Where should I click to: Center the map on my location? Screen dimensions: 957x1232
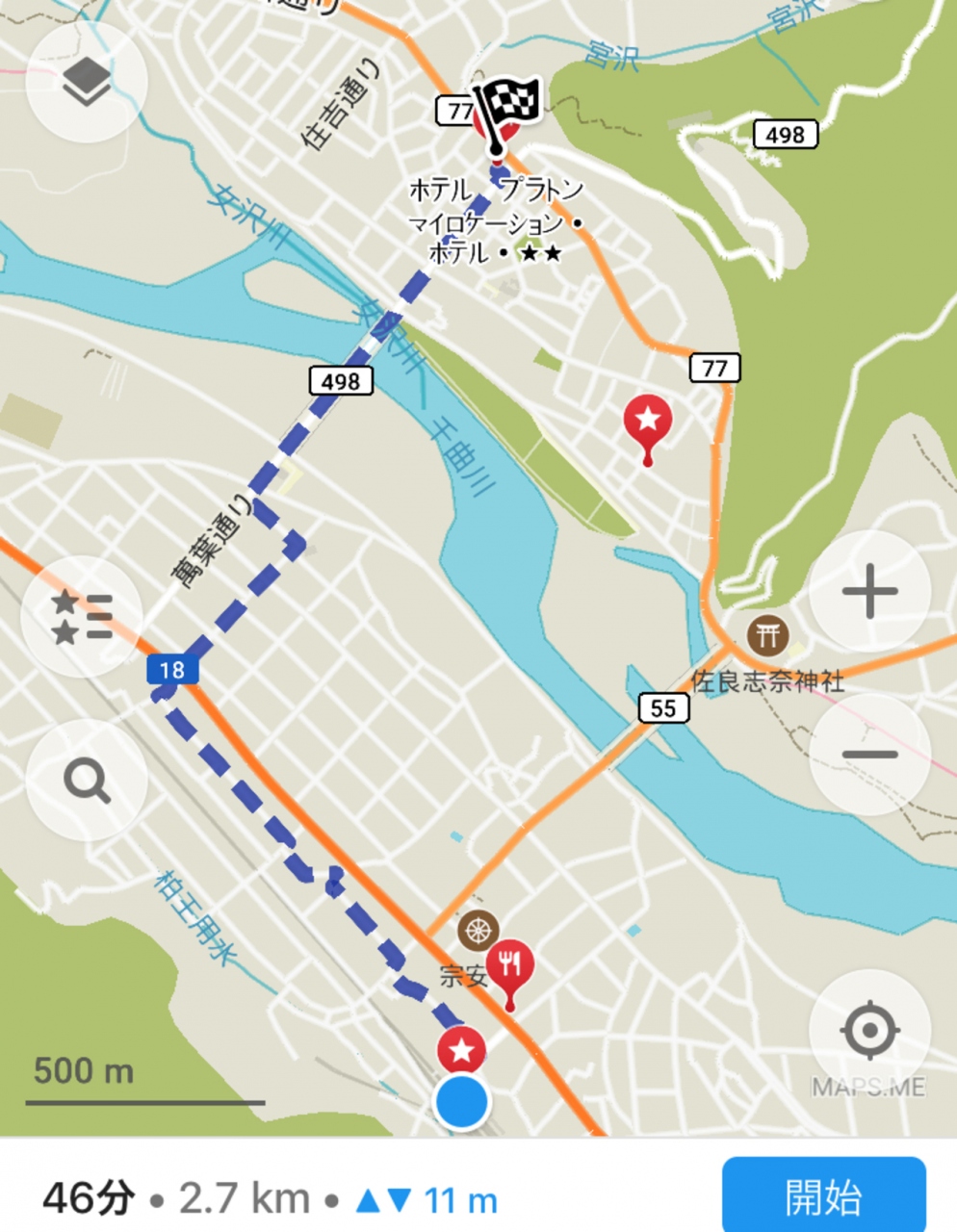[x=869, y=1031]
